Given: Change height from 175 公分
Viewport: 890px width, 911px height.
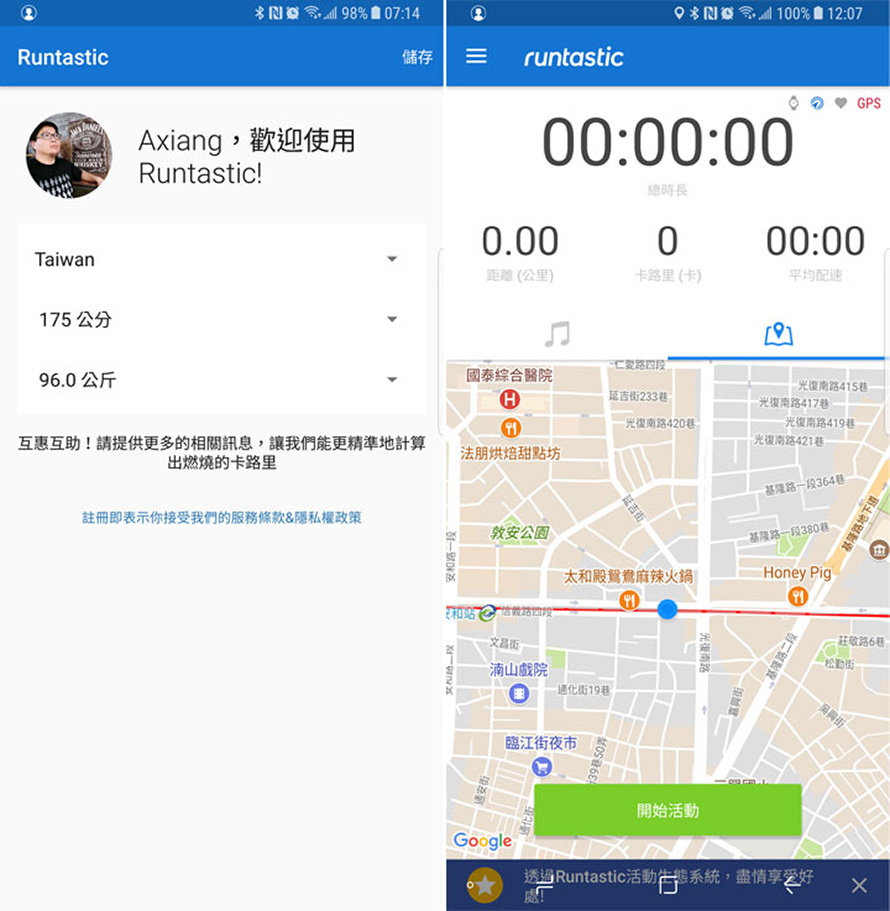Looking at the screenshot, I should click(x=221, y=320).
